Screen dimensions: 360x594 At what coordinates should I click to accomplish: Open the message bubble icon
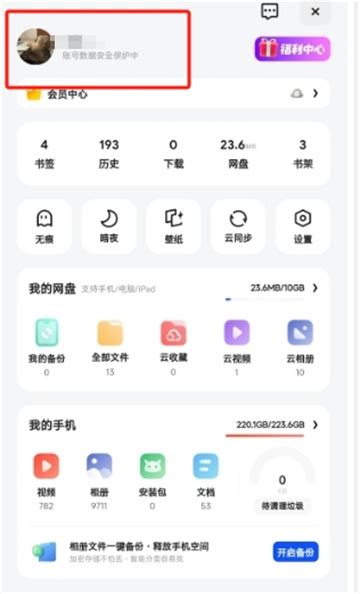tap(270, 11)
